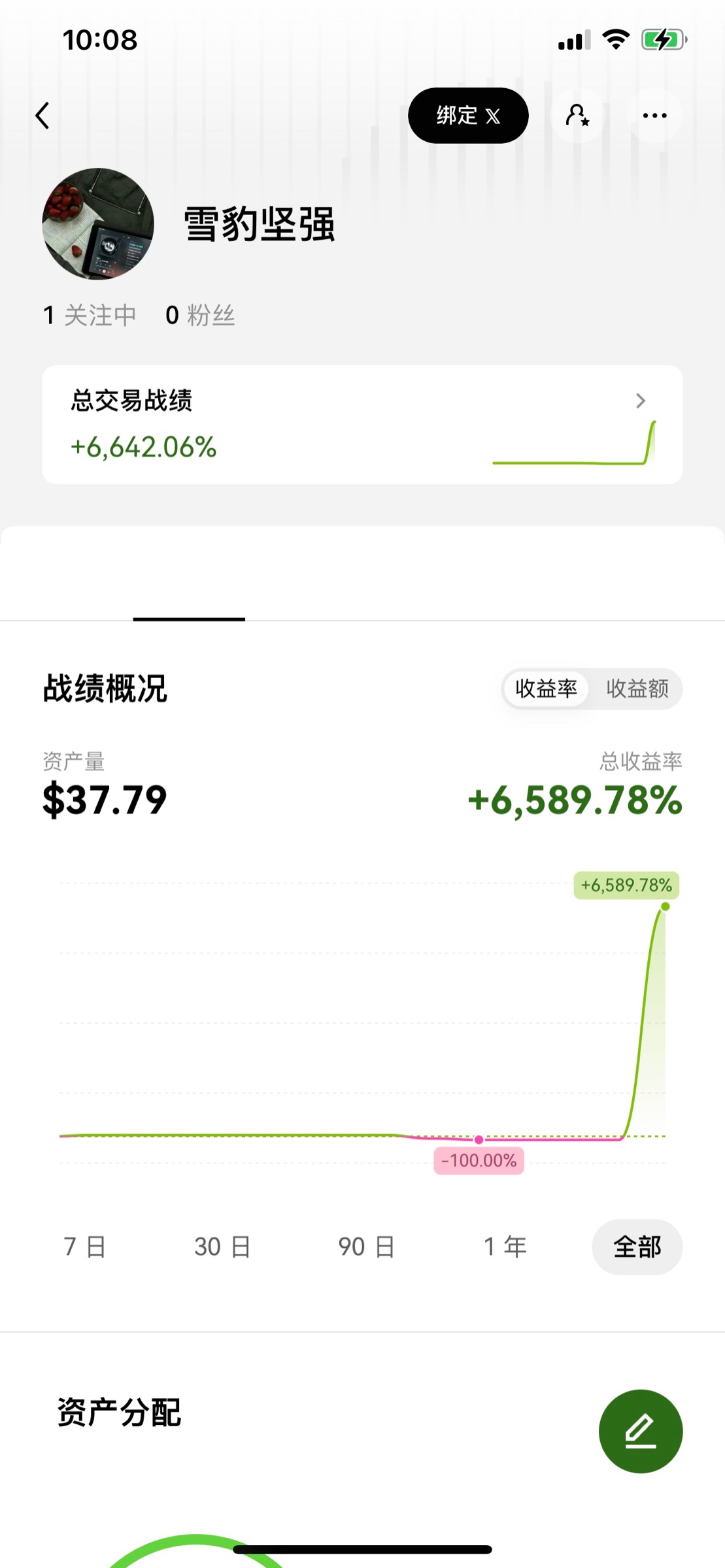Open the three-dot overflow menu
The height and width of the screenshot is (1568, 725).
(654, 116)
